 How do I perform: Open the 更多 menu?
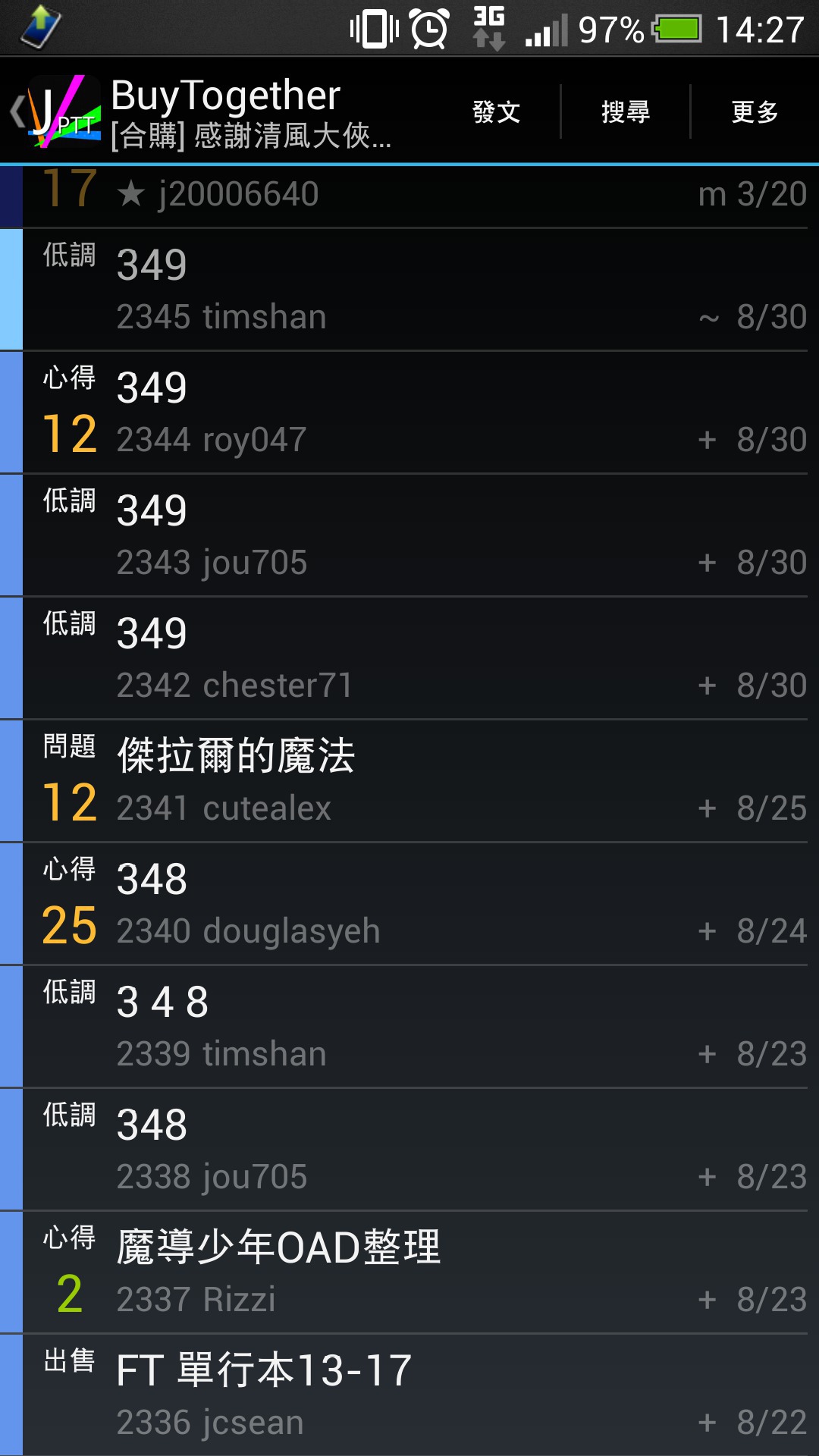(755, 111)
